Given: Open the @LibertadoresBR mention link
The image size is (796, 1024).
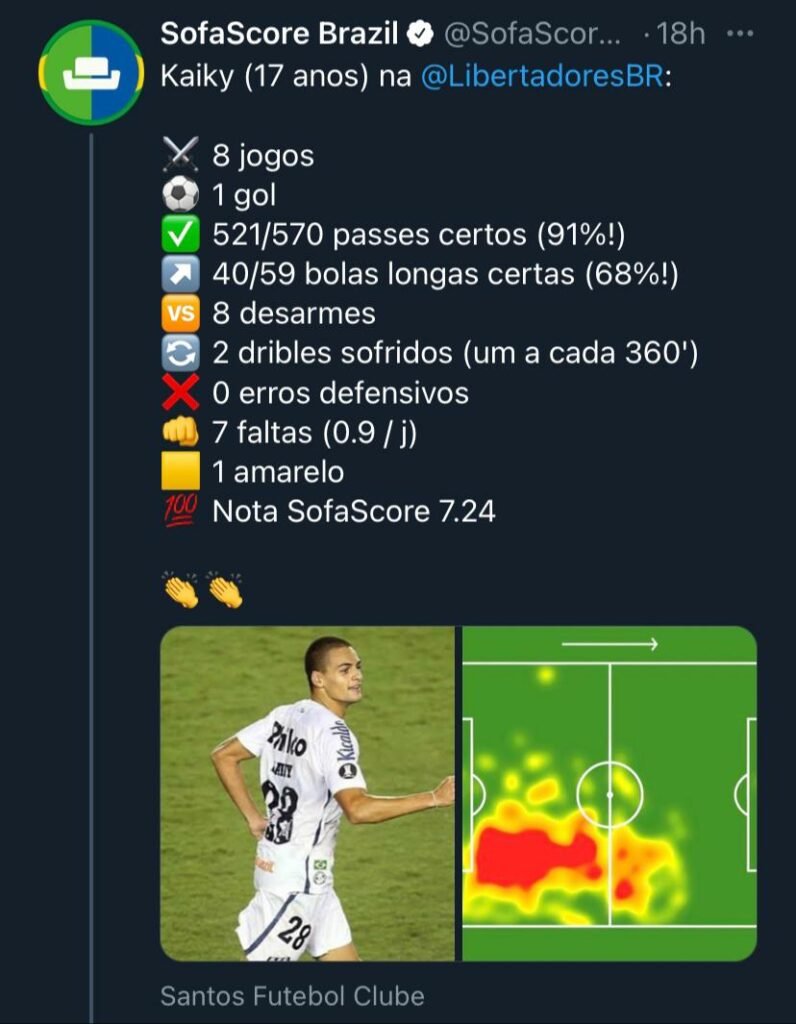Looking at the screenshot, I should [x=541, y=78].
